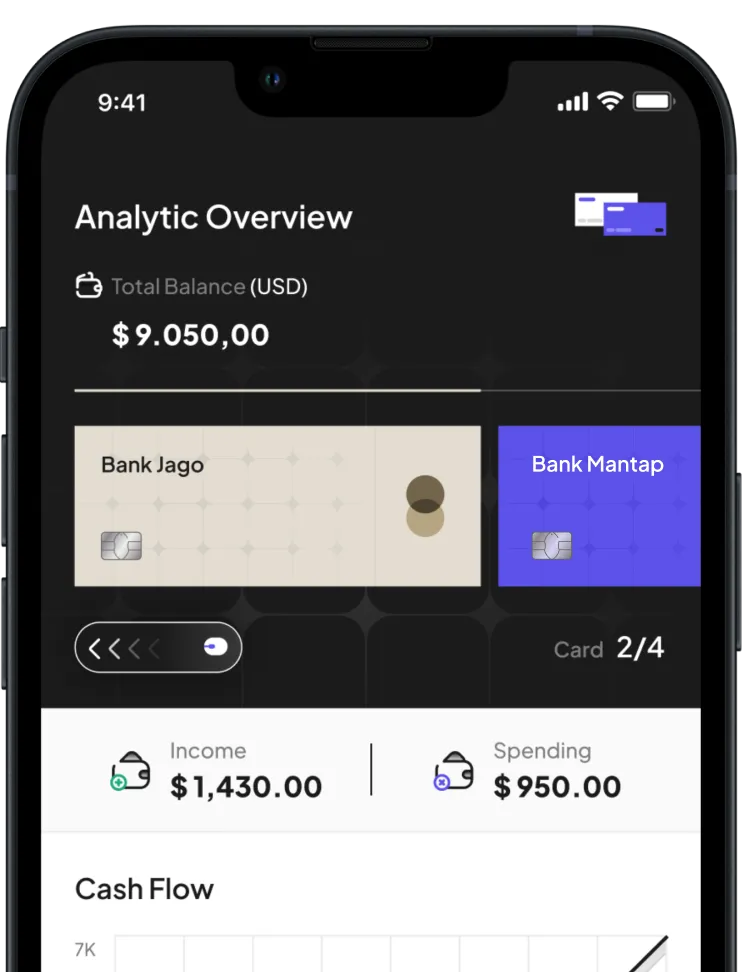Open the cards icon beside Analytic Overview

[620, 214]
